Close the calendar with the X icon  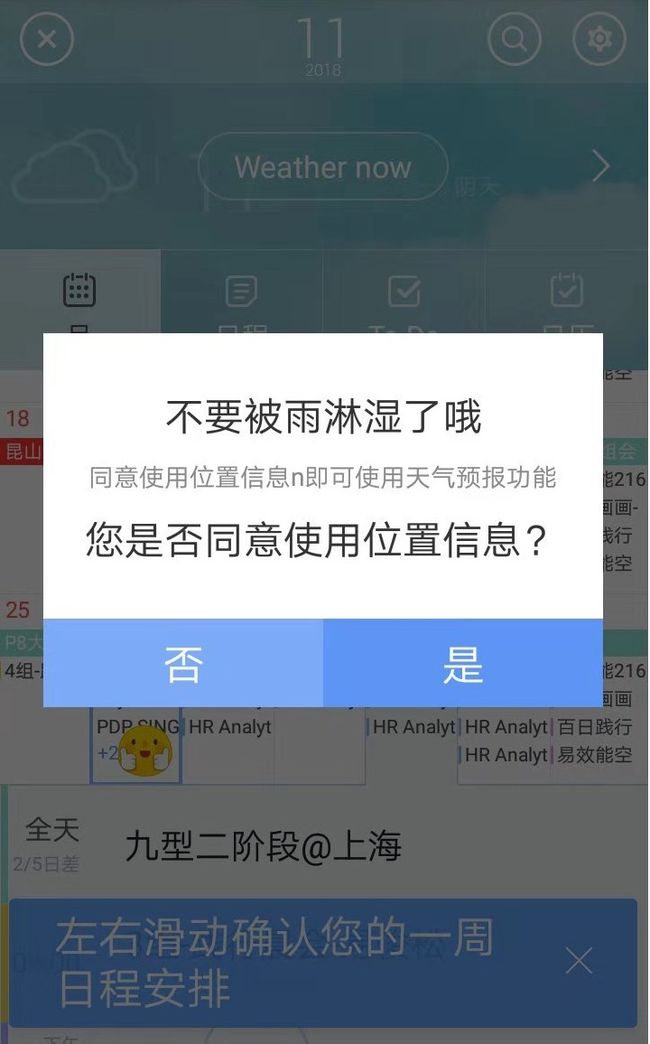pos(47,39)
